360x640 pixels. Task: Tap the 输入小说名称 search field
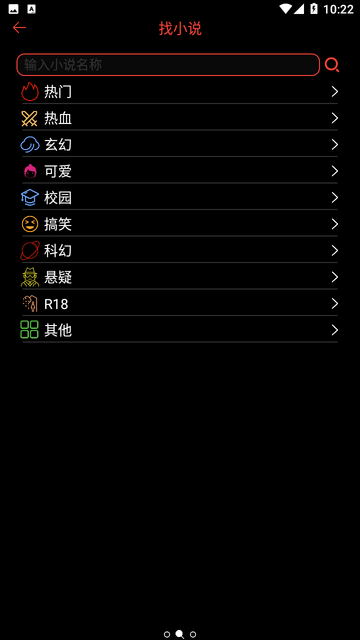[168, 65]
